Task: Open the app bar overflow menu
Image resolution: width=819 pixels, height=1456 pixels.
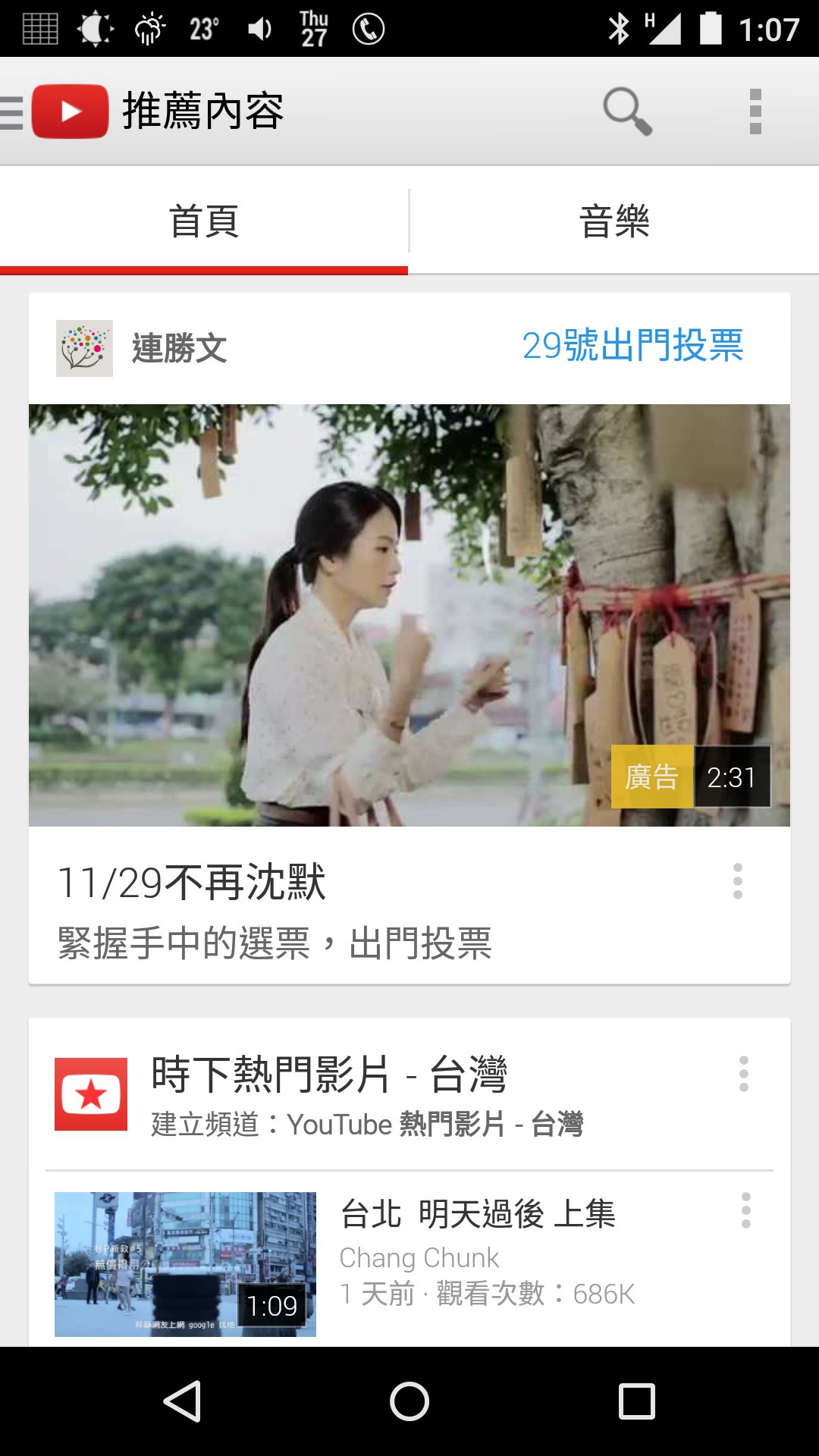Action: coord(755,111)
